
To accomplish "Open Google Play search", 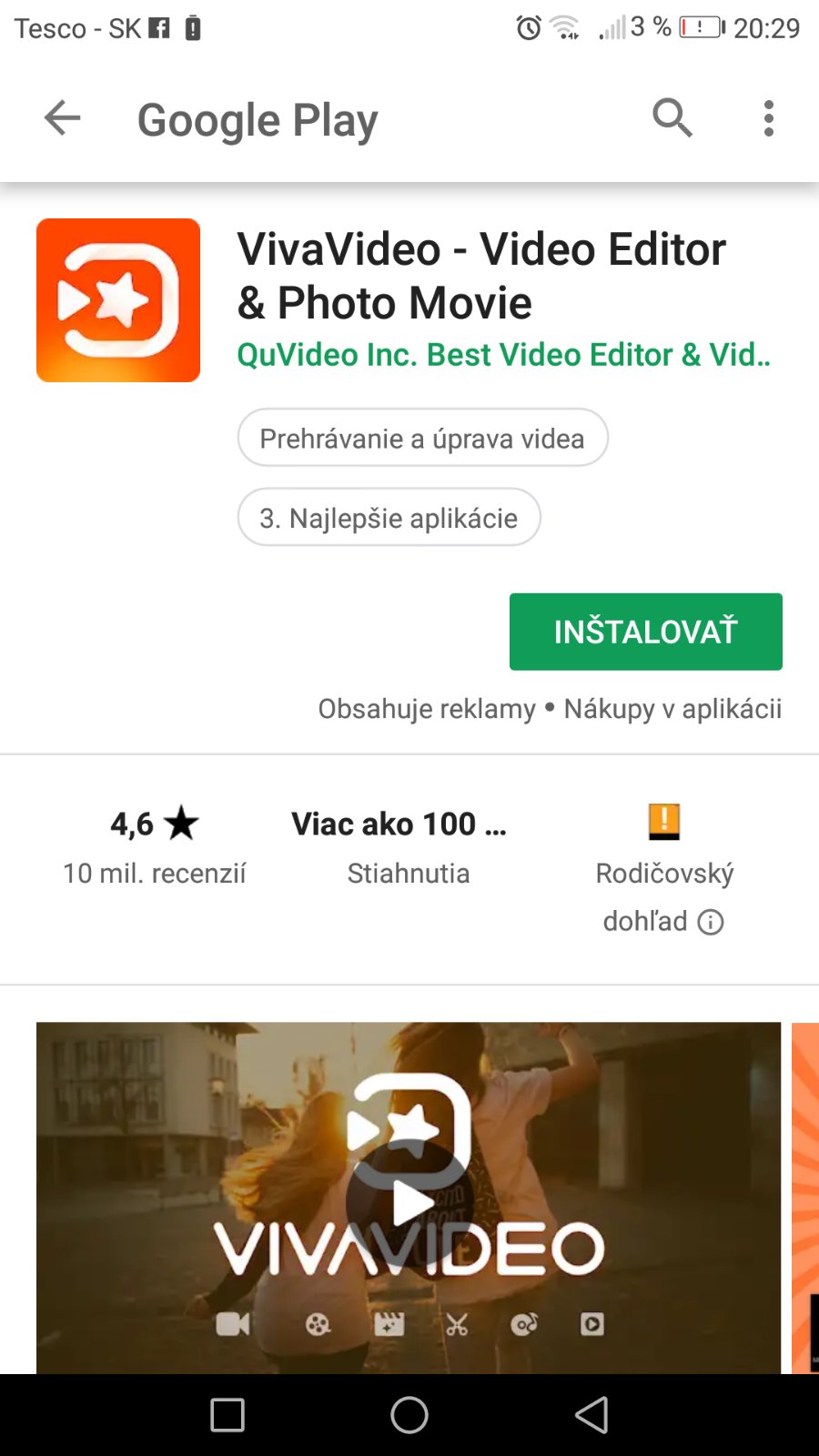I will pos(672,118).
